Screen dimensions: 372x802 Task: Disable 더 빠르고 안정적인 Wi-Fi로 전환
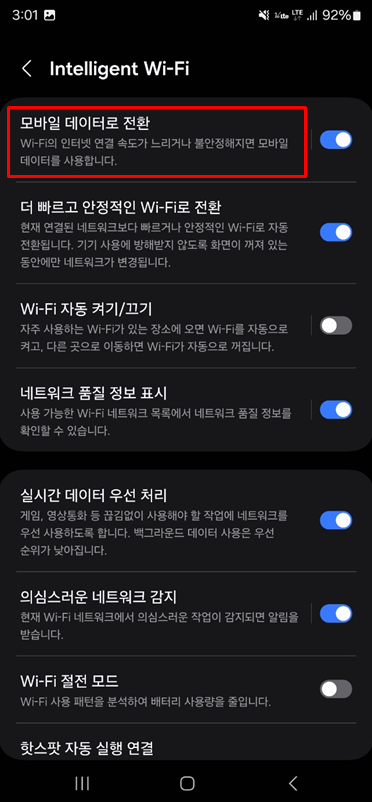(336, 232)
